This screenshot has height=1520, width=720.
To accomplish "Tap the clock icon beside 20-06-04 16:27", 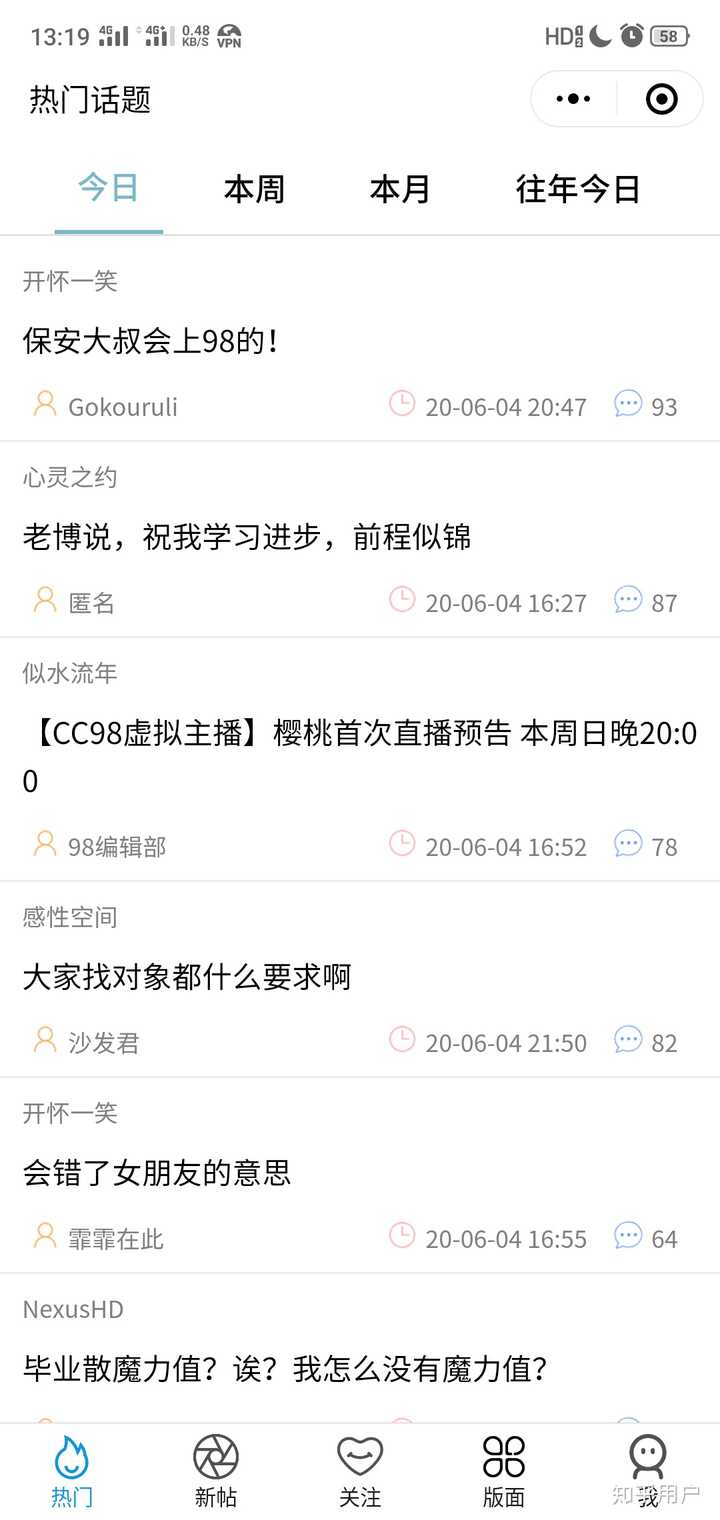I will click(x=401, y=599).
